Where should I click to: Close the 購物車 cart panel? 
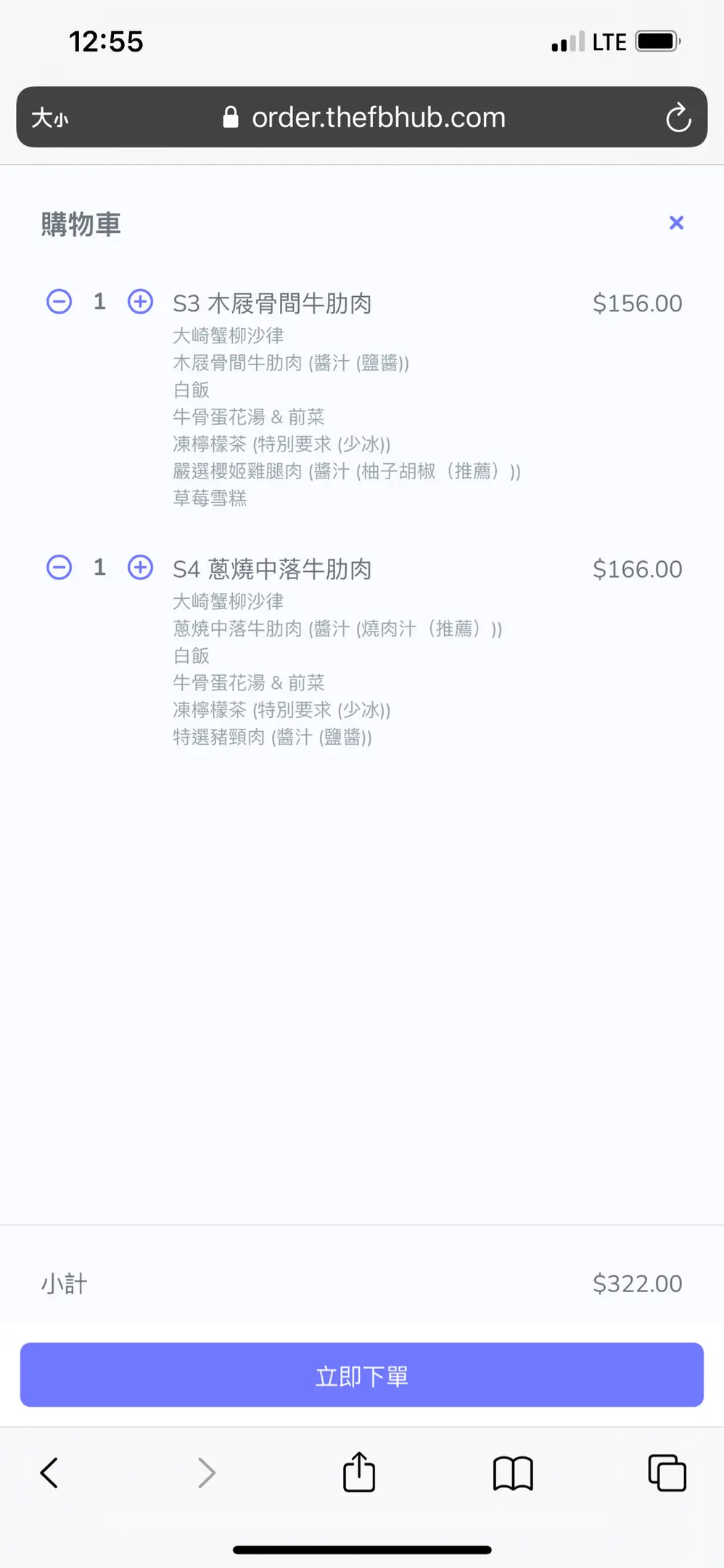[x=676, y=223]
